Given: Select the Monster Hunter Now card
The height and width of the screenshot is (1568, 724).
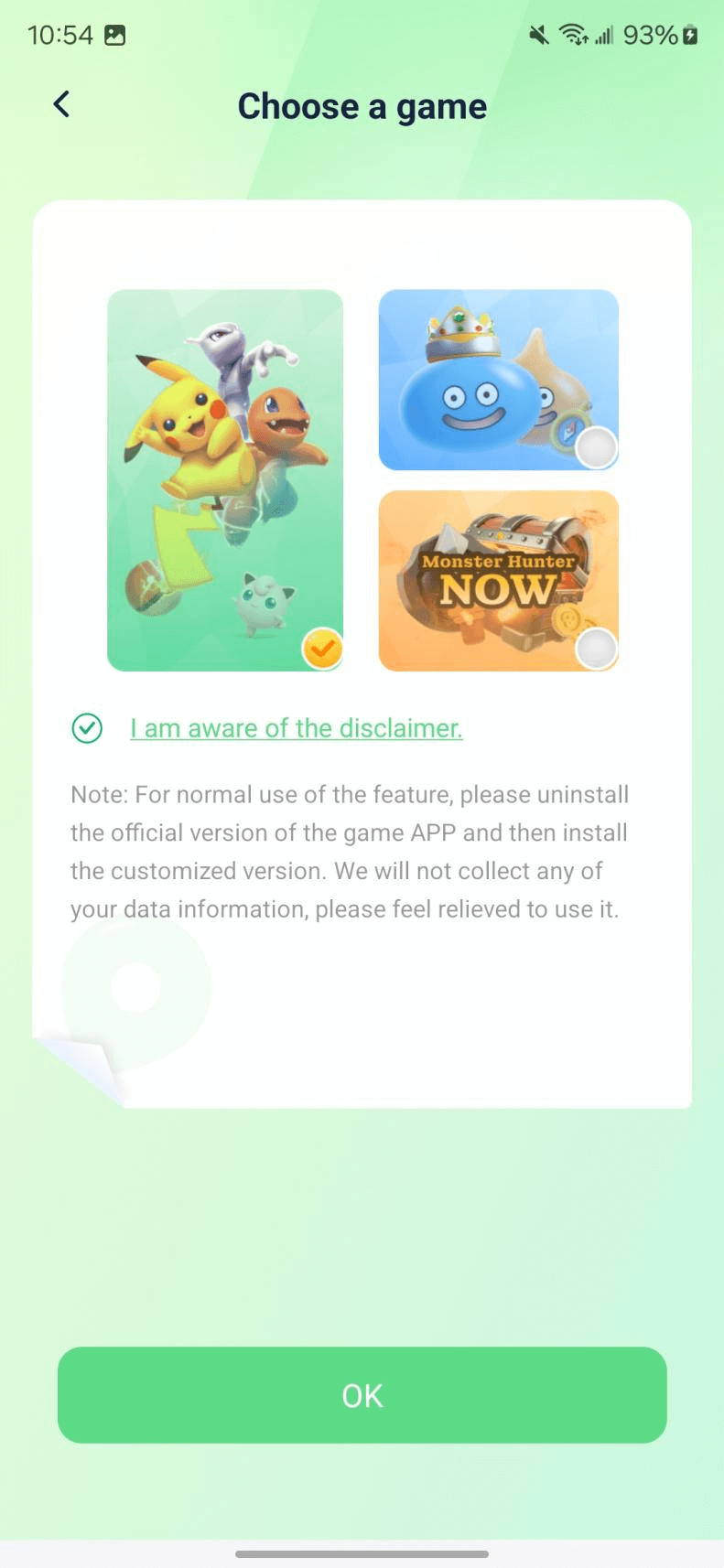Looking at the screenshot, I should click(x=498, y=581).
